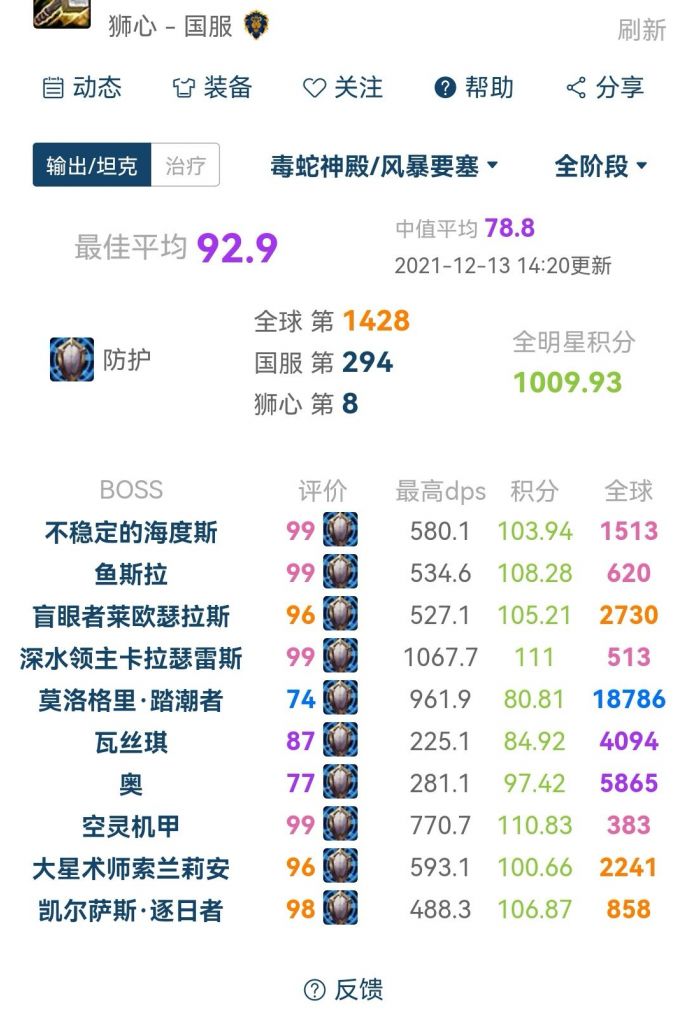This screenshot has width=687, height=1024.
Task: Open boss 凯尔萨斯·逐日者 details
Action: tap(131, 909)
